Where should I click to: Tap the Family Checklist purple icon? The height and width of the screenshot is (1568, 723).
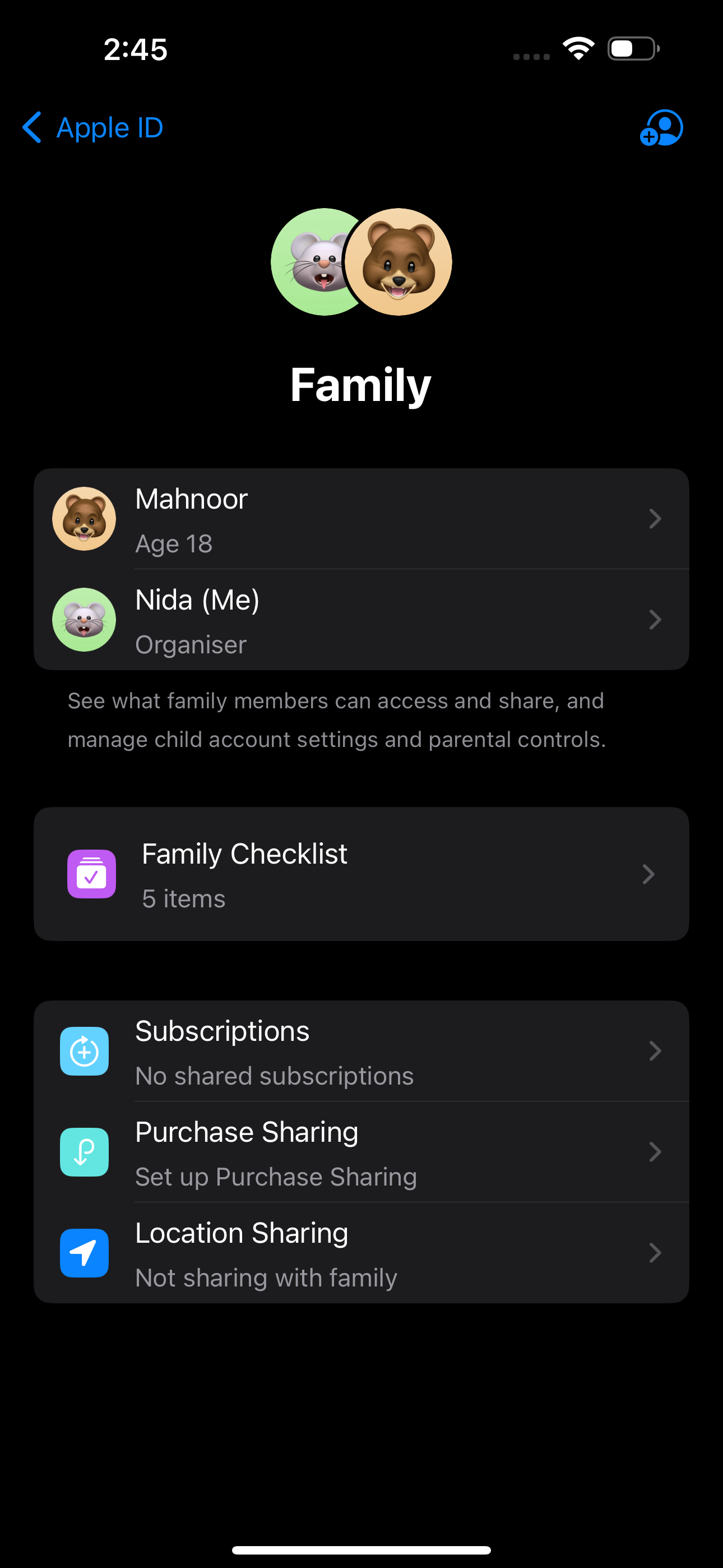tap(91, 874)
